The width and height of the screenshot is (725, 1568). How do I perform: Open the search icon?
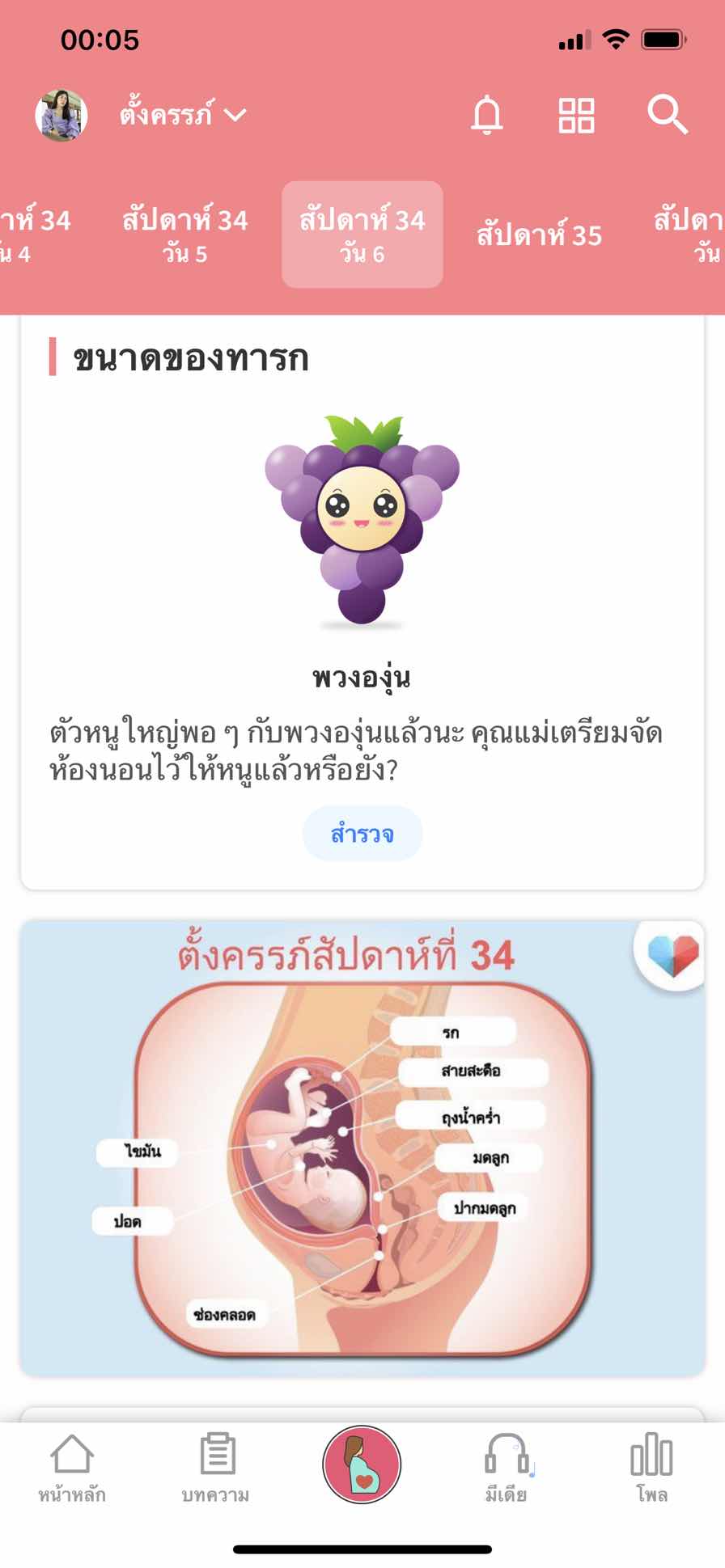[x=667, y=115]
